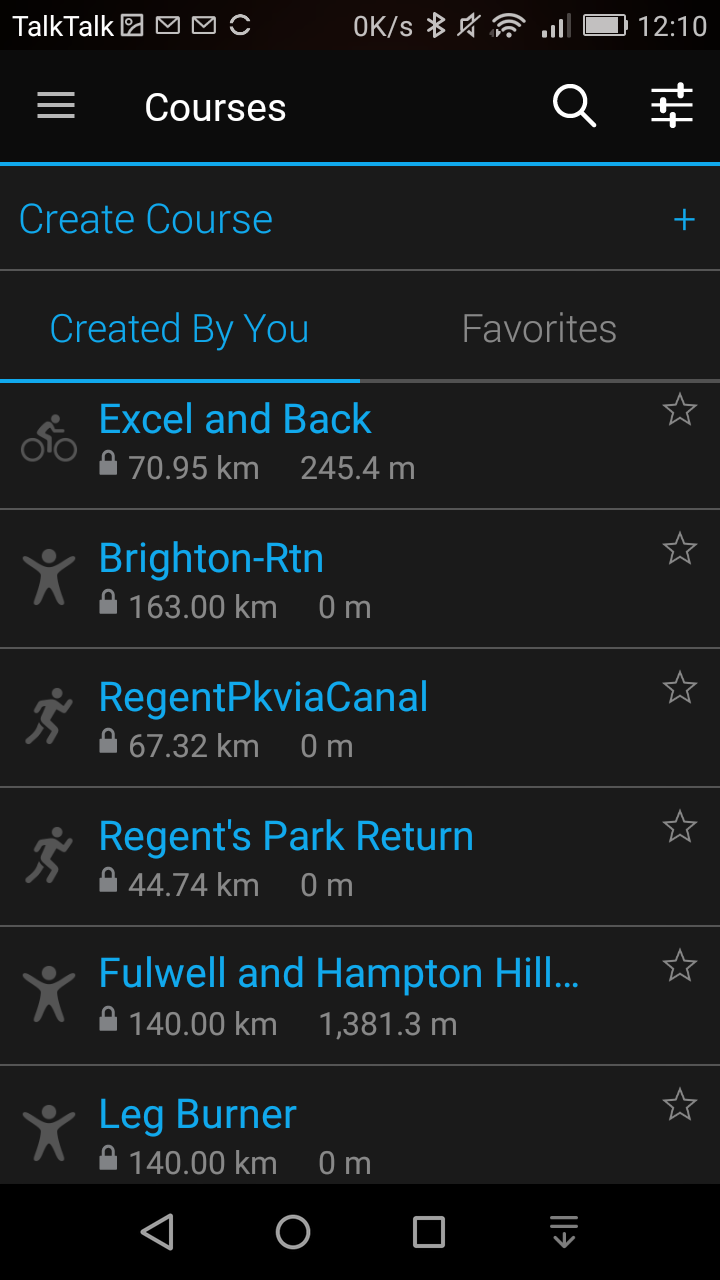Select the Created By You tab

[x=180, y=329]
